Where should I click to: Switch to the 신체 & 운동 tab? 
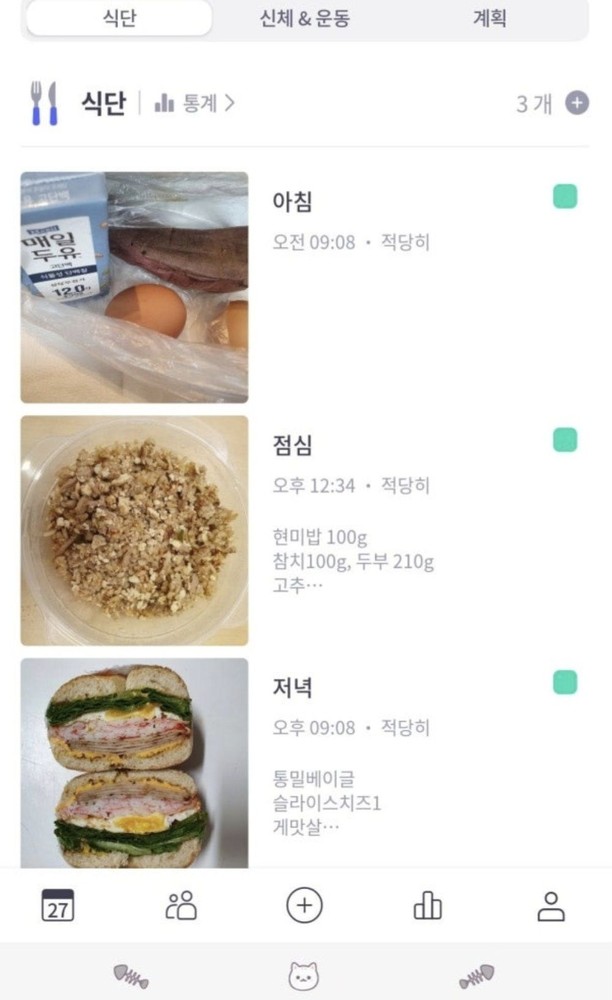[x=304, y=18]
